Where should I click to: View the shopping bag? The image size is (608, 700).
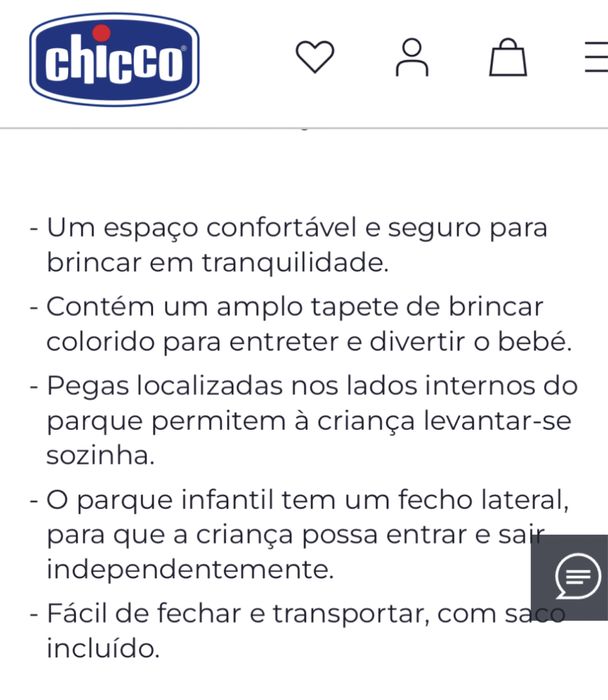tap(507, 58)
